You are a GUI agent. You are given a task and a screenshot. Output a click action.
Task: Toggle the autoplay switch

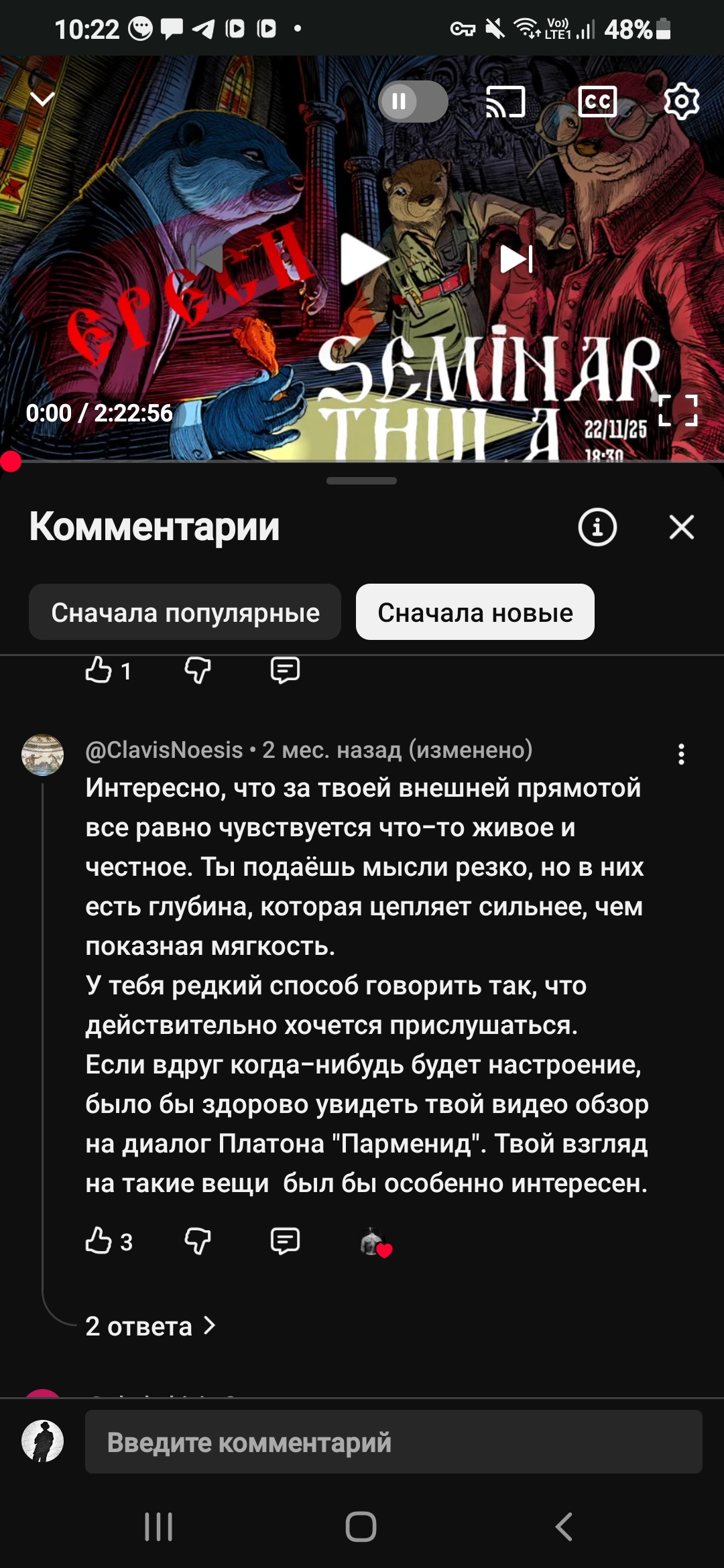pyautogui.click(x=412, y=101)
